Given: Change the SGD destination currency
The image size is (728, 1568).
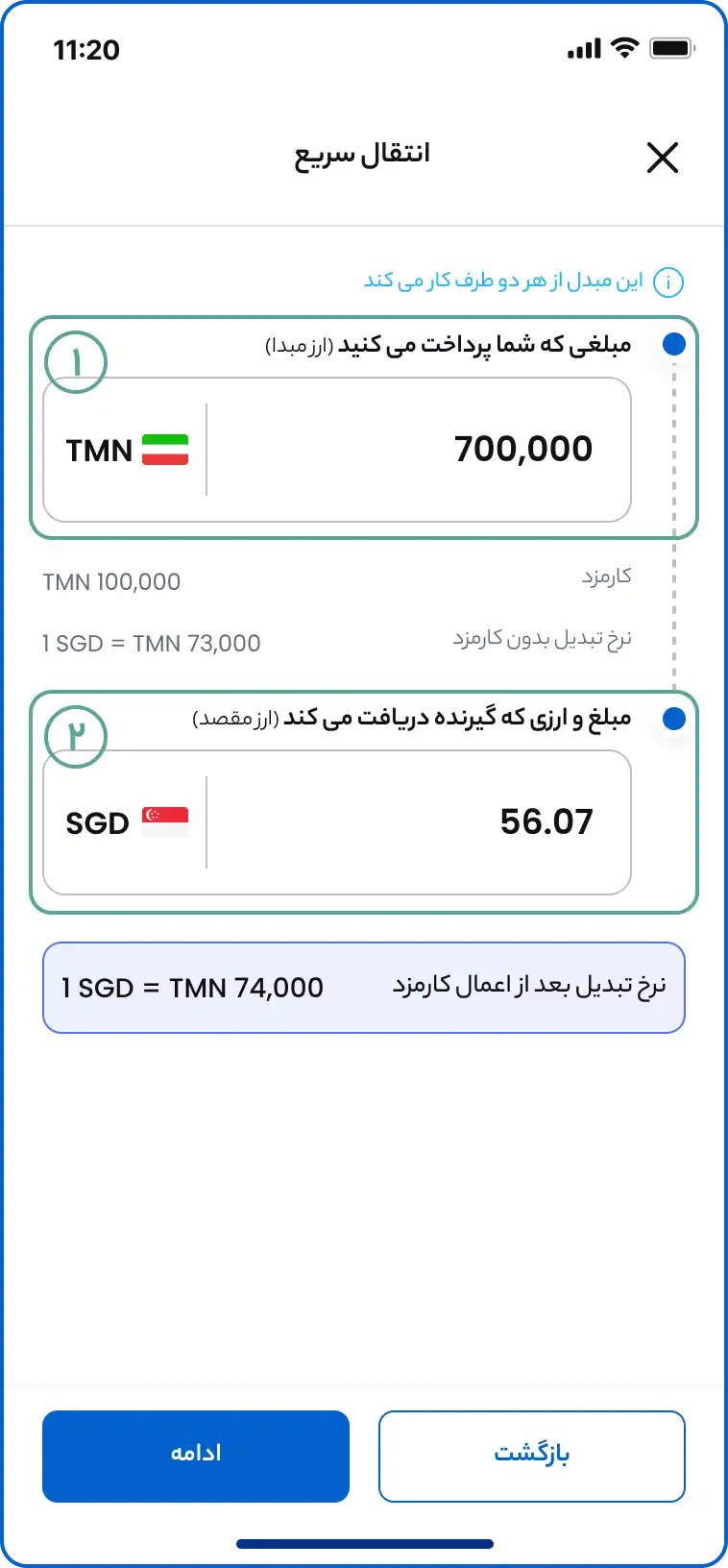Looking at the screenshot, I should pos(127,822).
